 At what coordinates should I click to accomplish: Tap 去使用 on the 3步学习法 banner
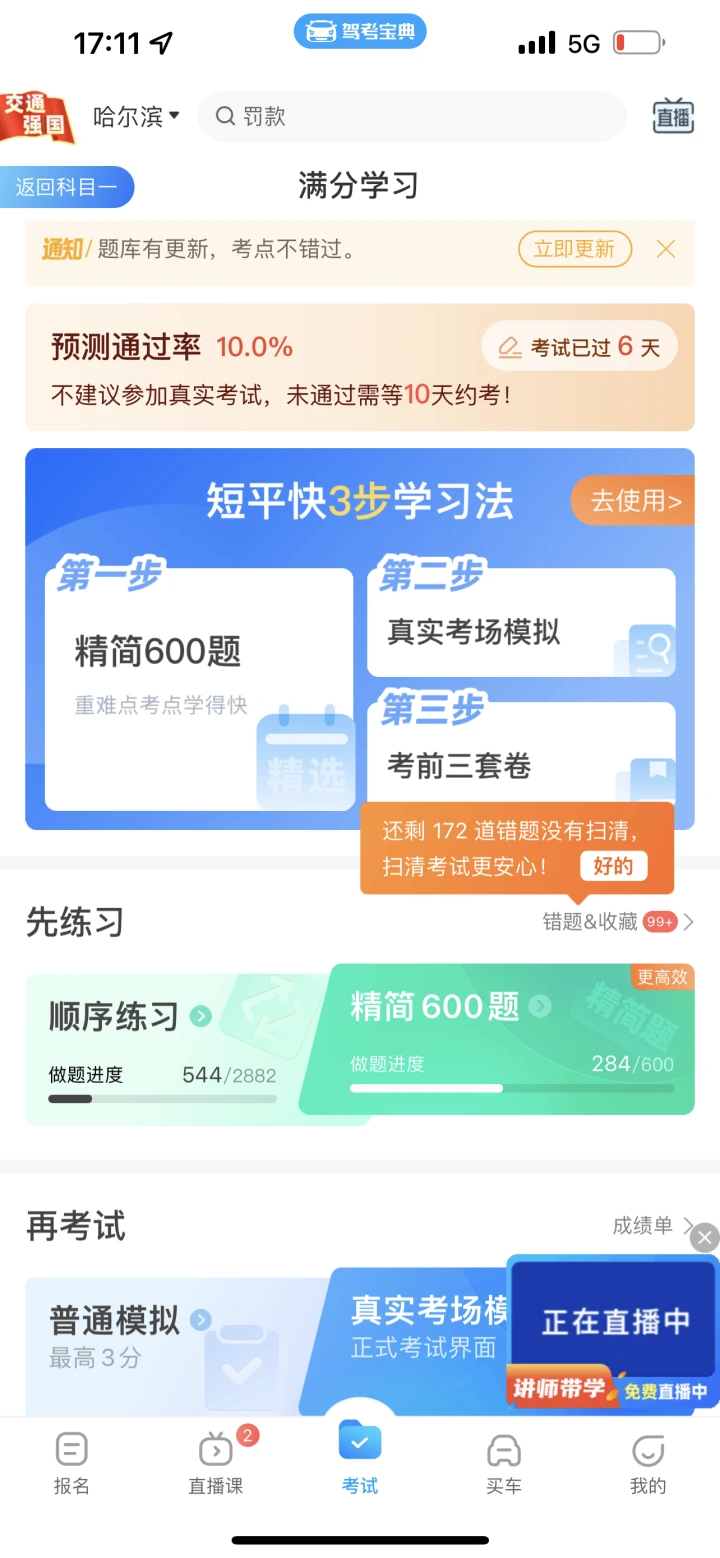[633, 500]
